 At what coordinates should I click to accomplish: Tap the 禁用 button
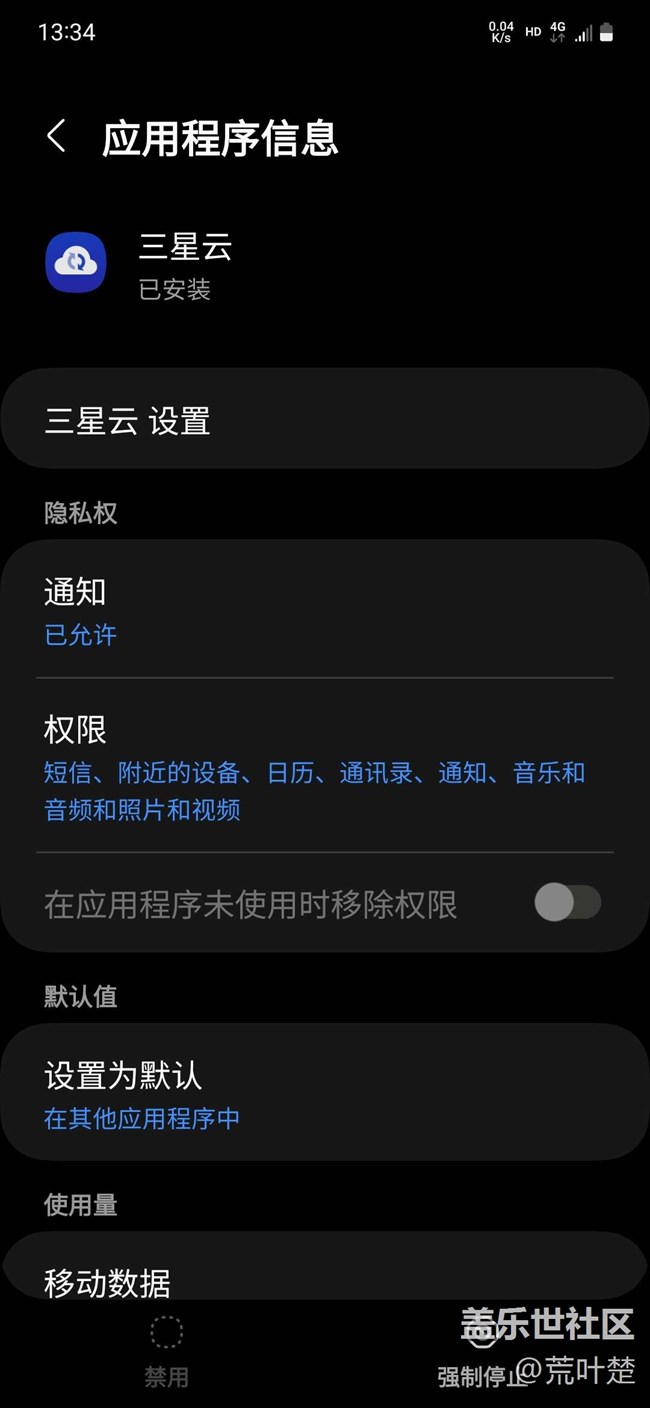(x=166, y=1352)
